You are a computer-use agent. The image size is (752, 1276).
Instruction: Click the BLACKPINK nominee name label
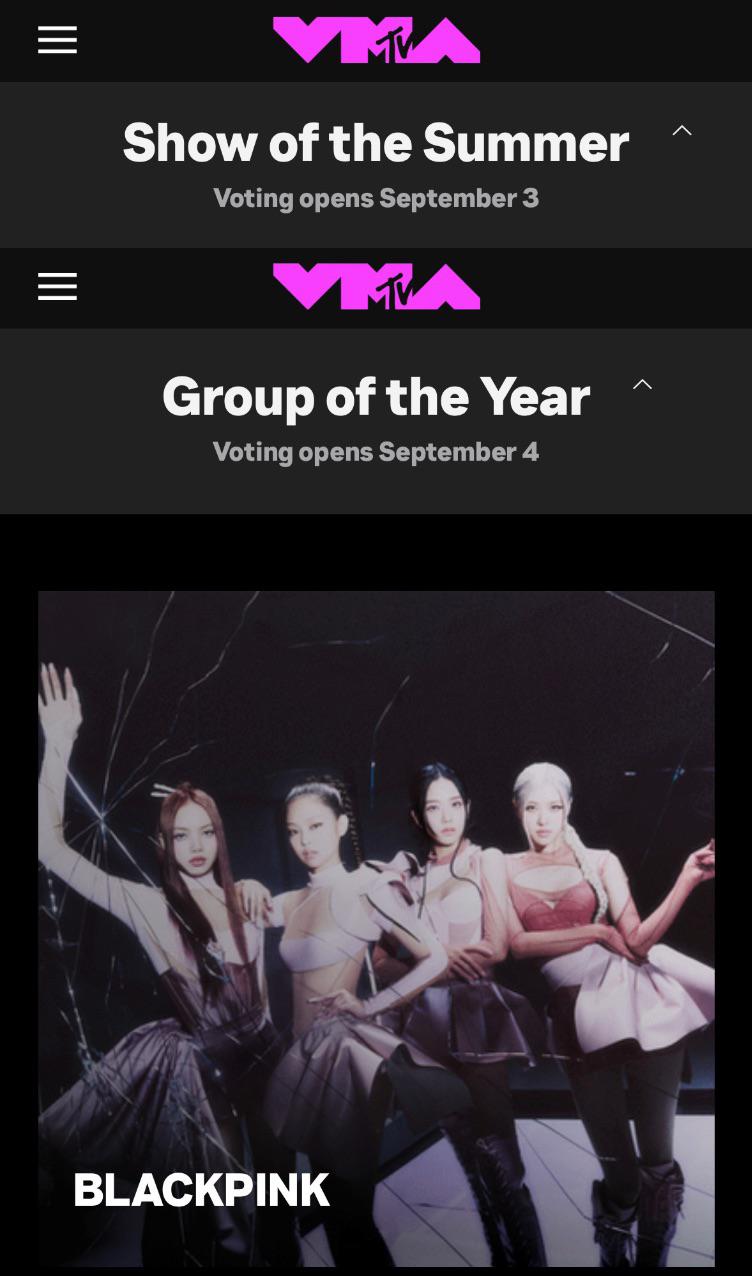tap(202, 1189)
